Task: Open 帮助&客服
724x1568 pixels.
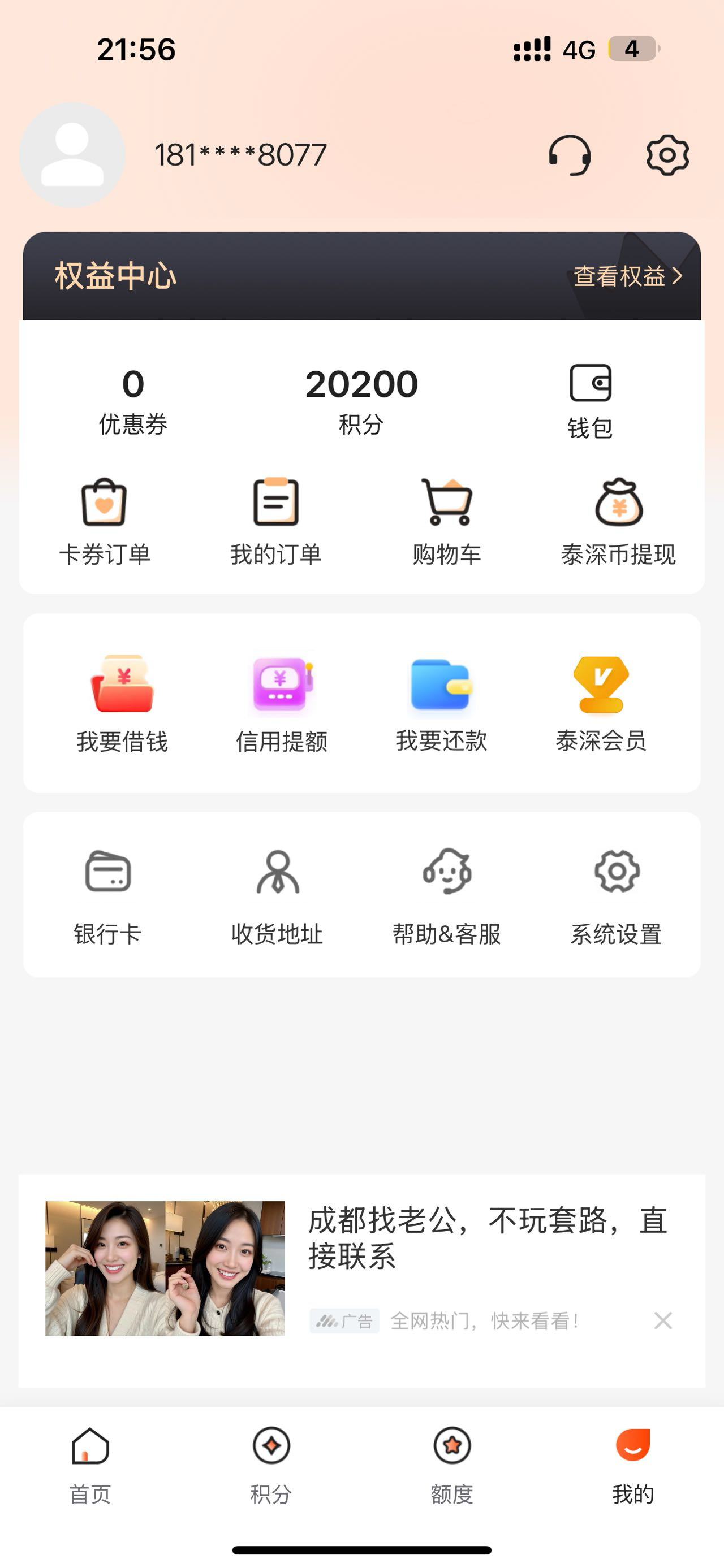Action: coord(446,895)
